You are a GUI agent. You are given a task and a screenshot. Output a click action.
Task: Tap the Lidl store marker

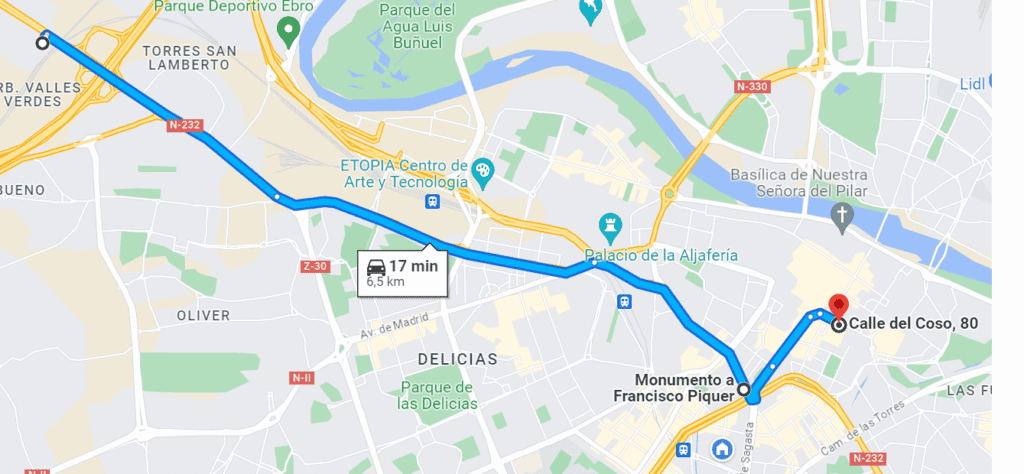(991, 82)
